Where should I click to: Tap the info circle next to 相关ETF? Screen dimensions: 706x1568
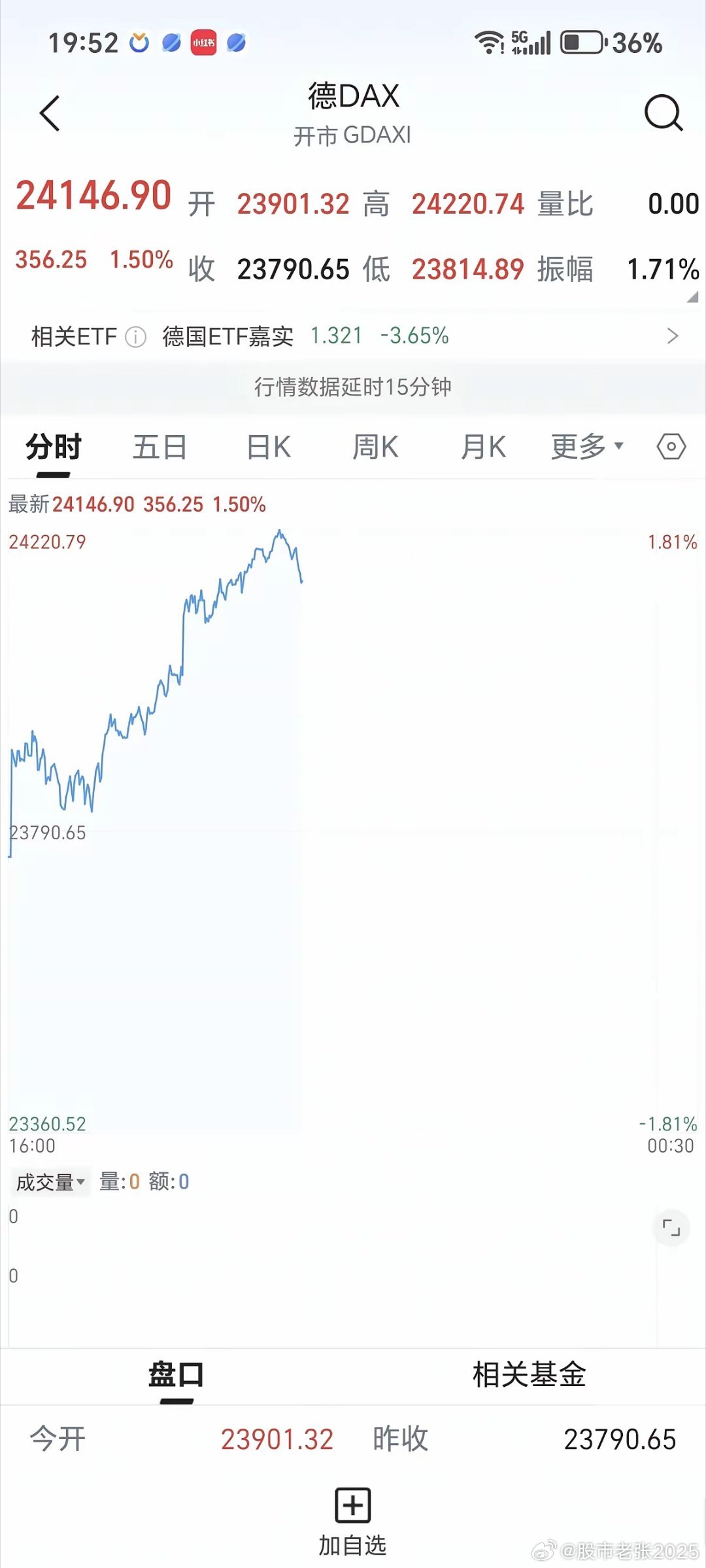tap(135, 336)
